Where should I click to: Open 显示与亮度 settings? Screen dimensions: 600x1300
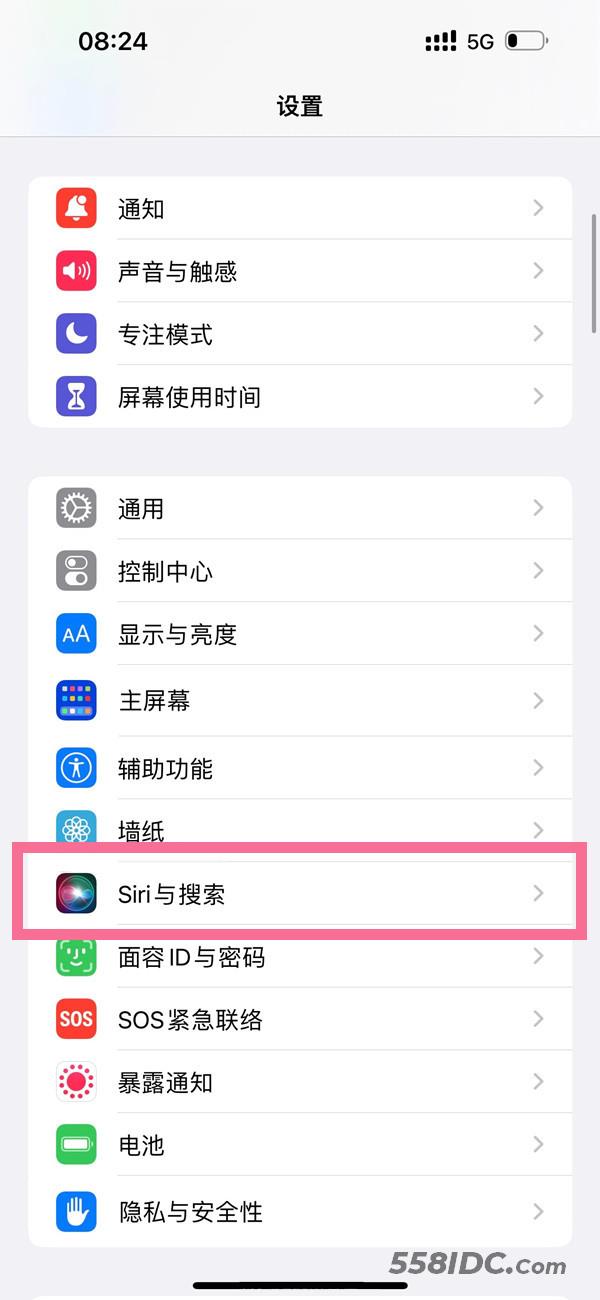coord(300,634)
